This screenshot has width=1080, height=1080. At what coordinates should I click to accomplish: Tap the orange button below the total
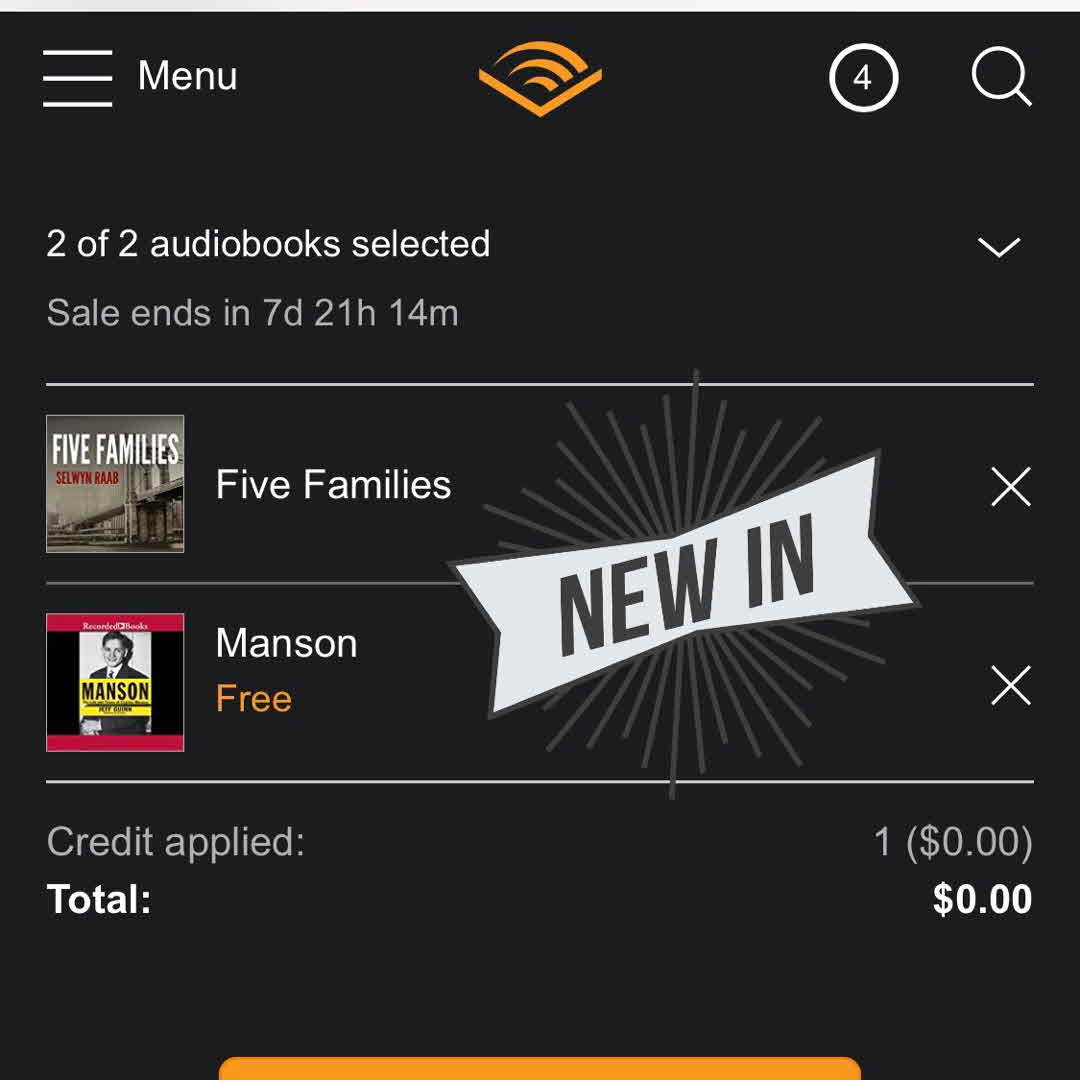540,1068
